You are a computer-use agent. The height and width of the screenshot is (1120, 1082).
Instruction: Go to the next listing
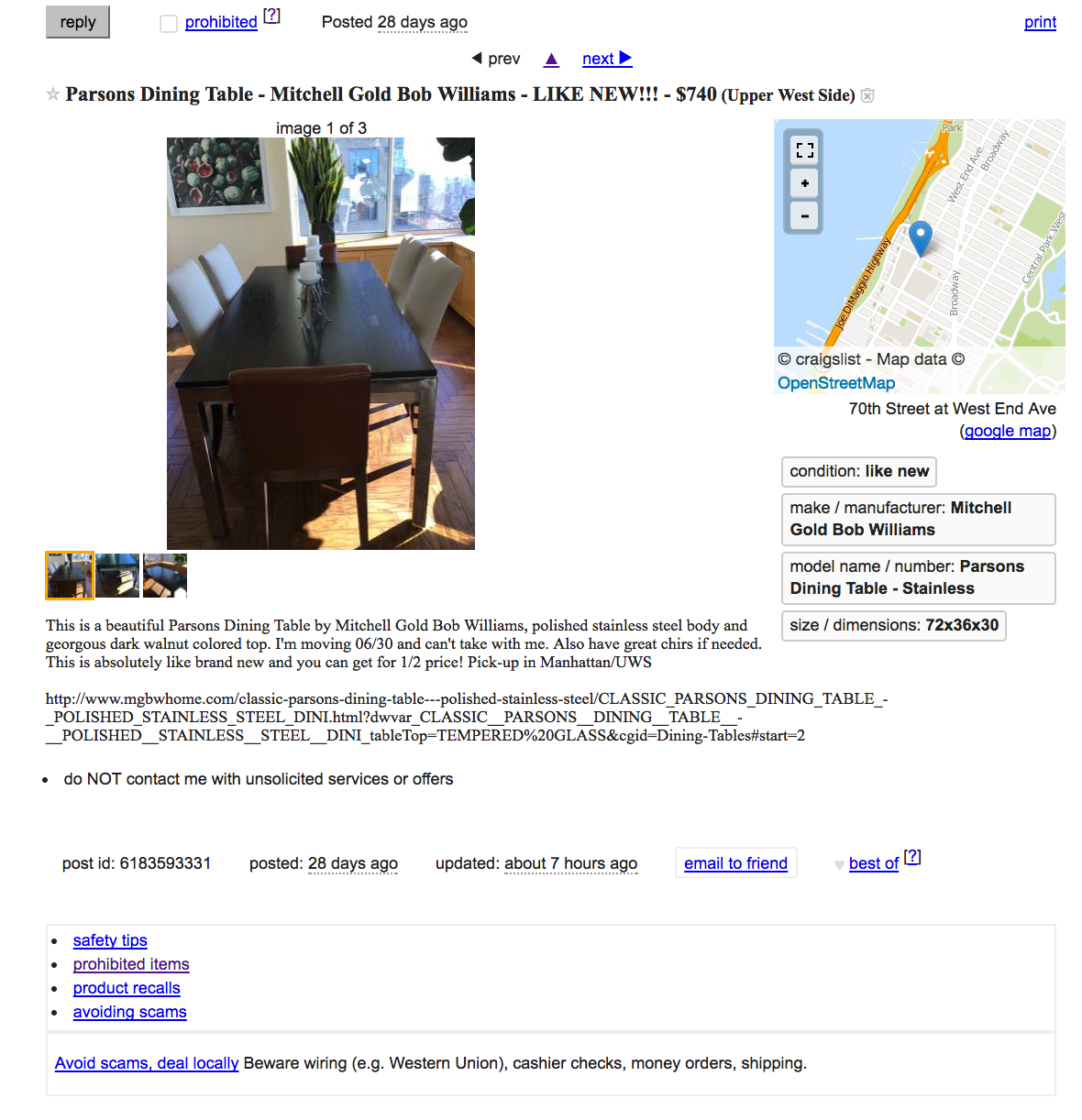[606, 59]
